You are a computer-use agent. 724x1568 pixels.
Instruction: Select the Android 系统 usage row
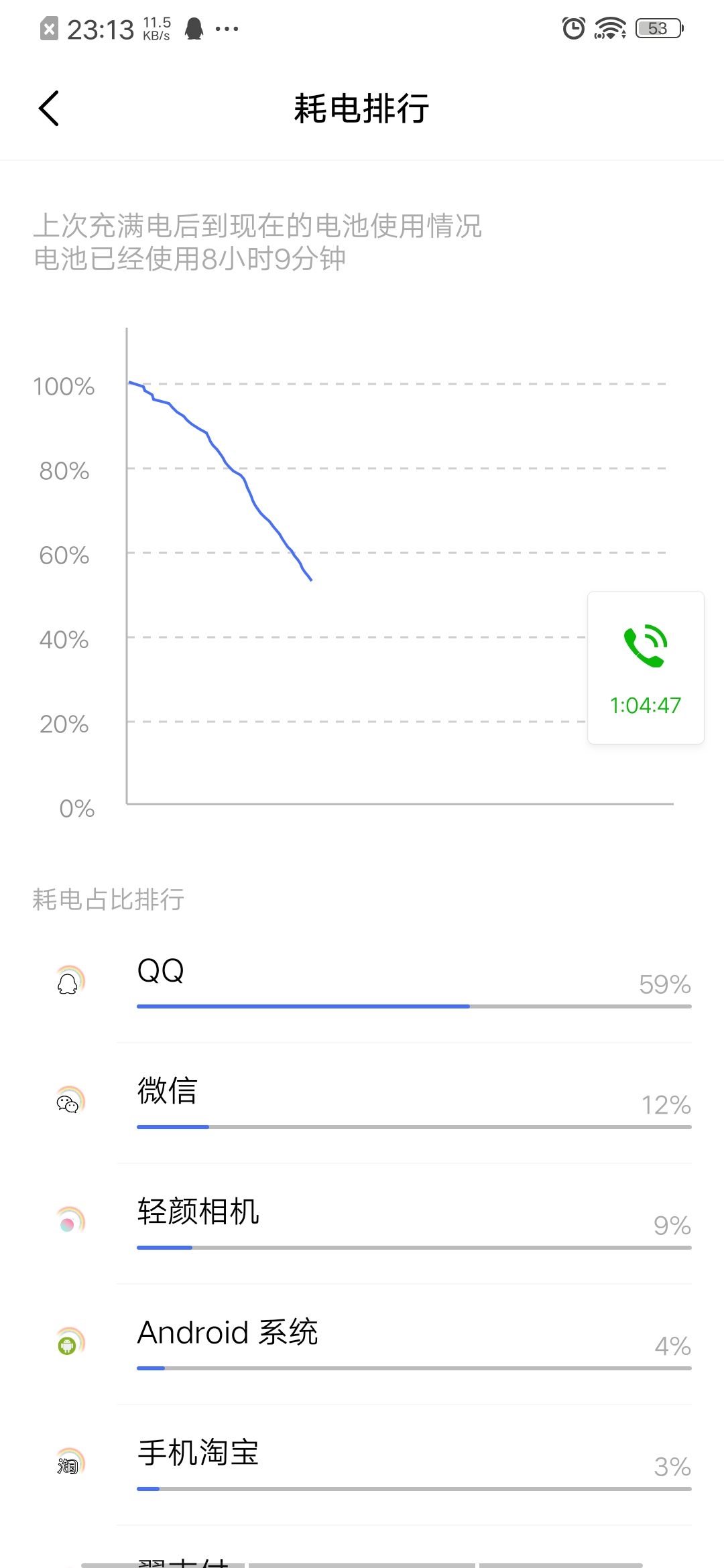point(362,1344)
